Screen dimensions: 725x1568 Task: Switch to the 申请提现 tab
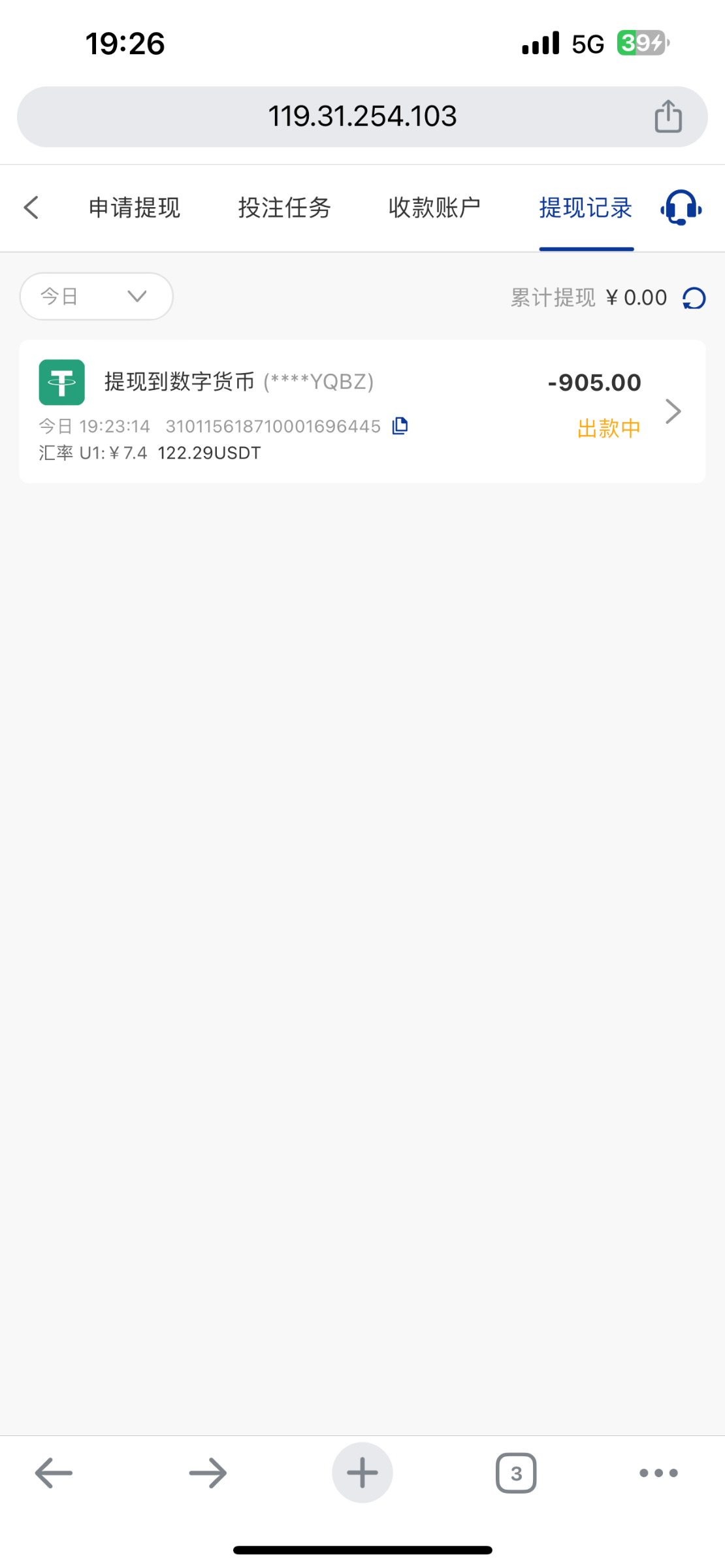pos(135,208)
